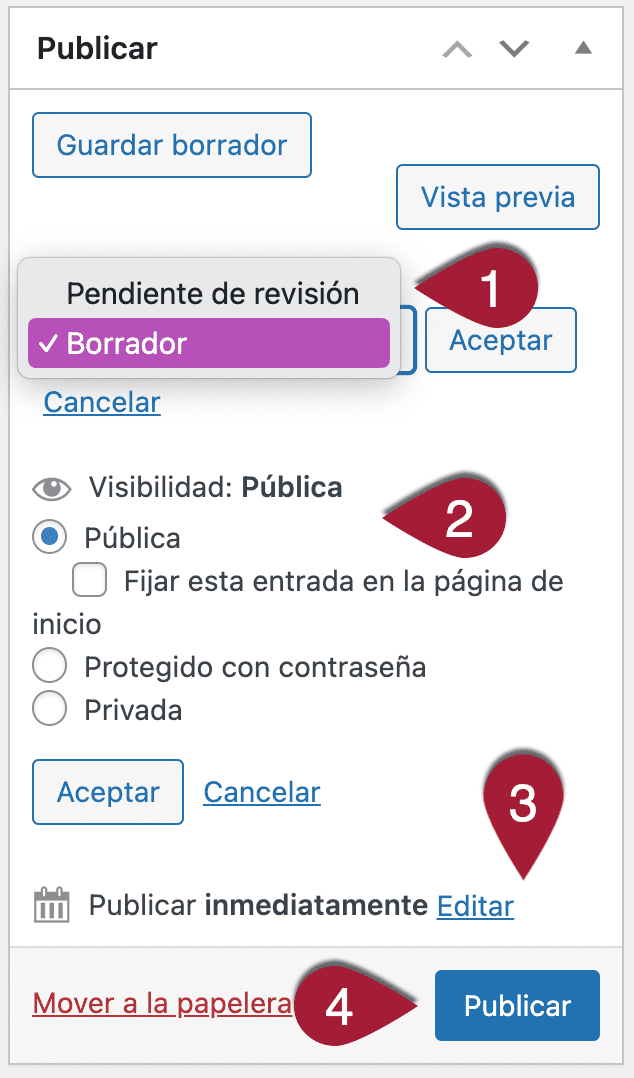Tap Aceptar beside the status dropdown
Viewport: 634px width, 1078px height.
[x=501, y=340]
